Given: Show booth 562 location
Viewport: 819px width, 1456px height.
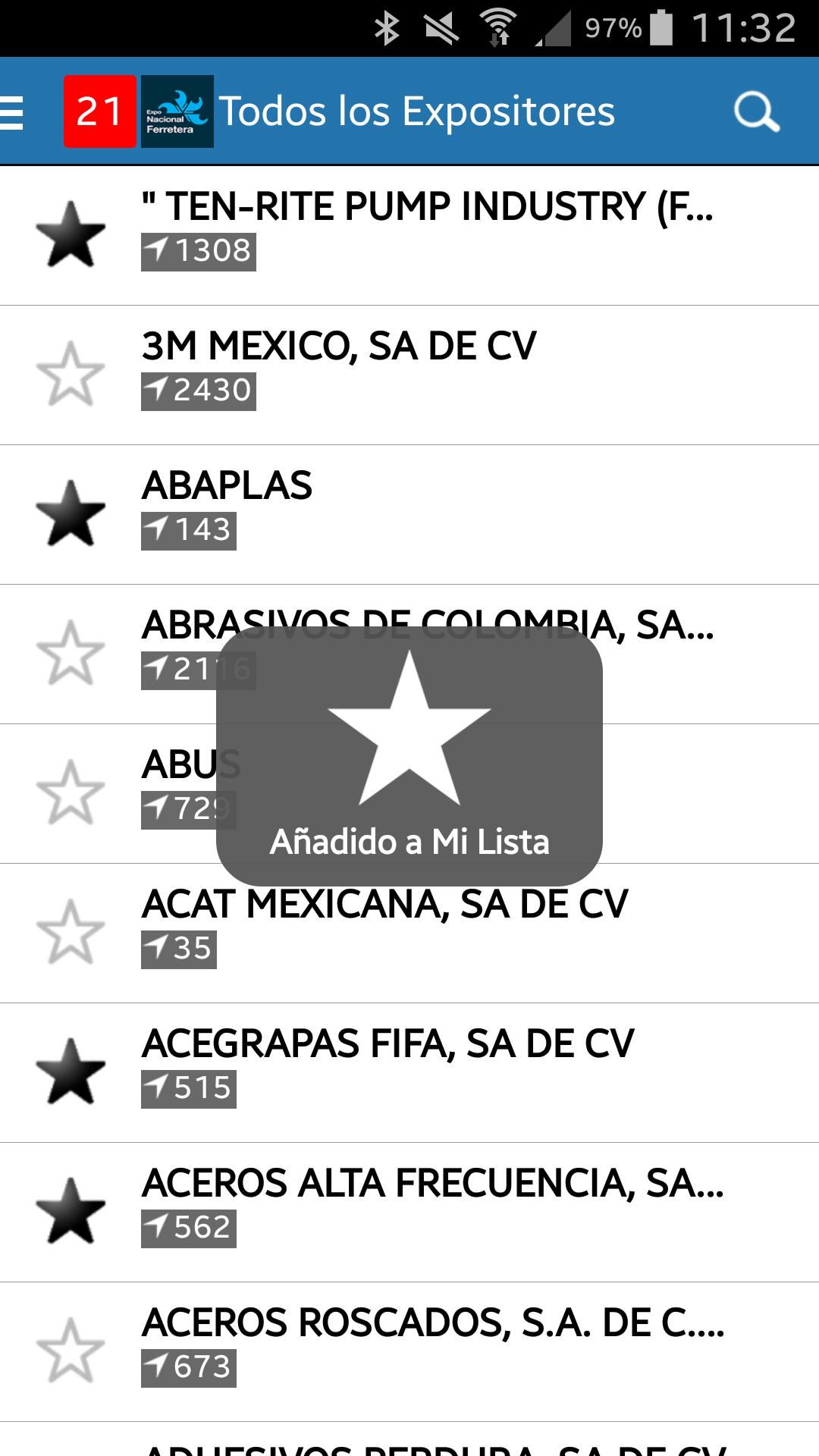Looking at the screenshot, I should [188, 1228].
